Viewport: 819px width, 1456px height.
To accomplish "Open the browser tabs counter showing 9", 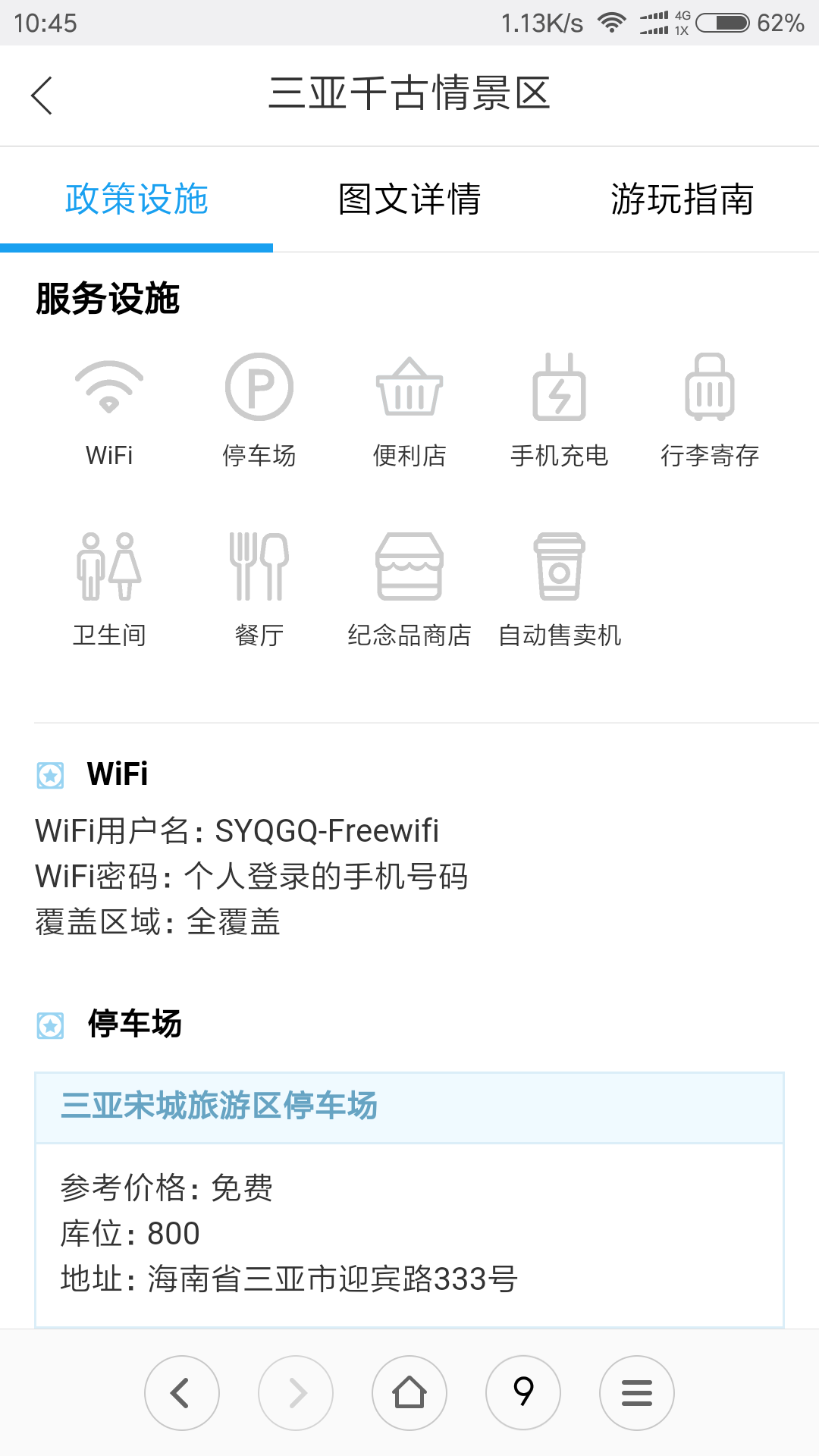I will [x=523, y=1393].
